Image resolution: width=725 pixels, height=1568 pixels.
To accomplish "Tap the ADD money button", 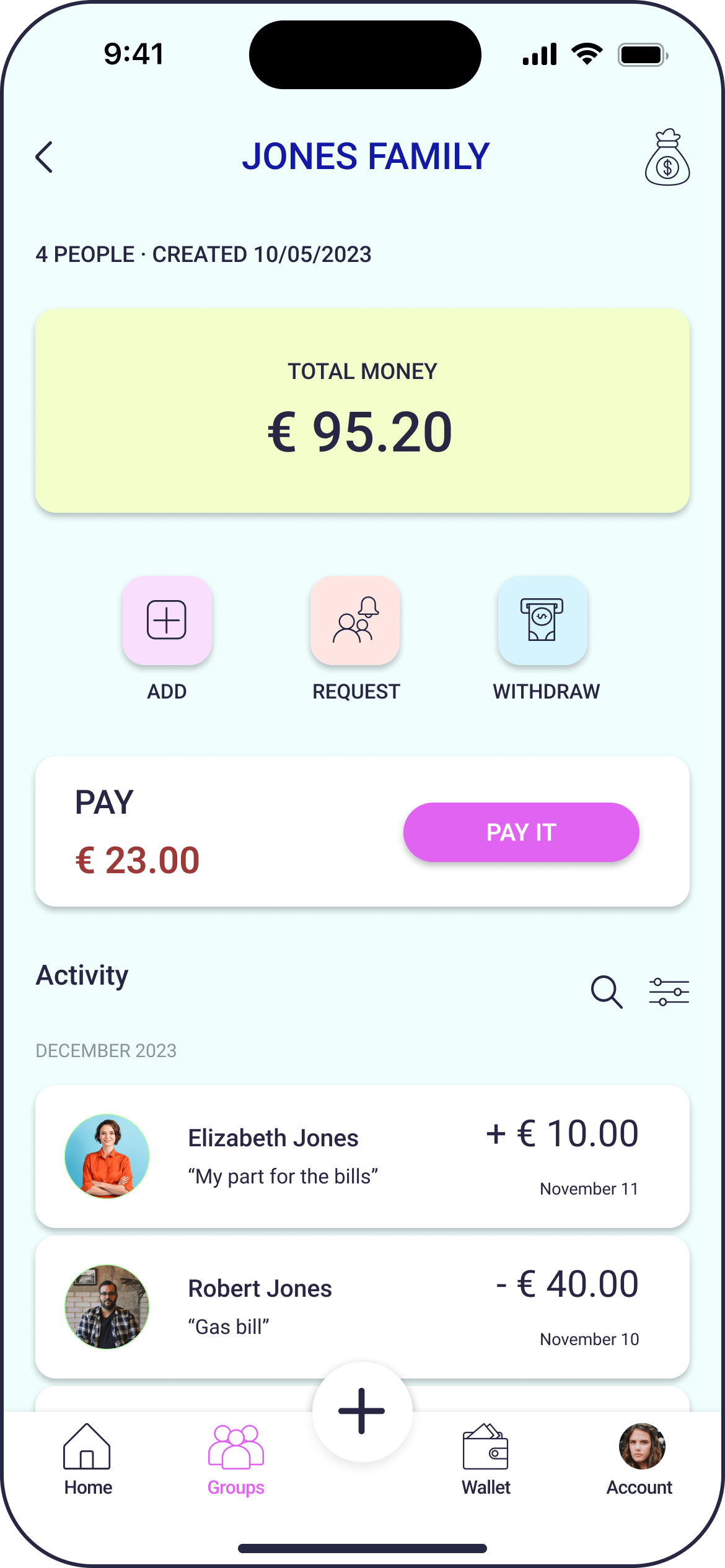I will point(167,621).
